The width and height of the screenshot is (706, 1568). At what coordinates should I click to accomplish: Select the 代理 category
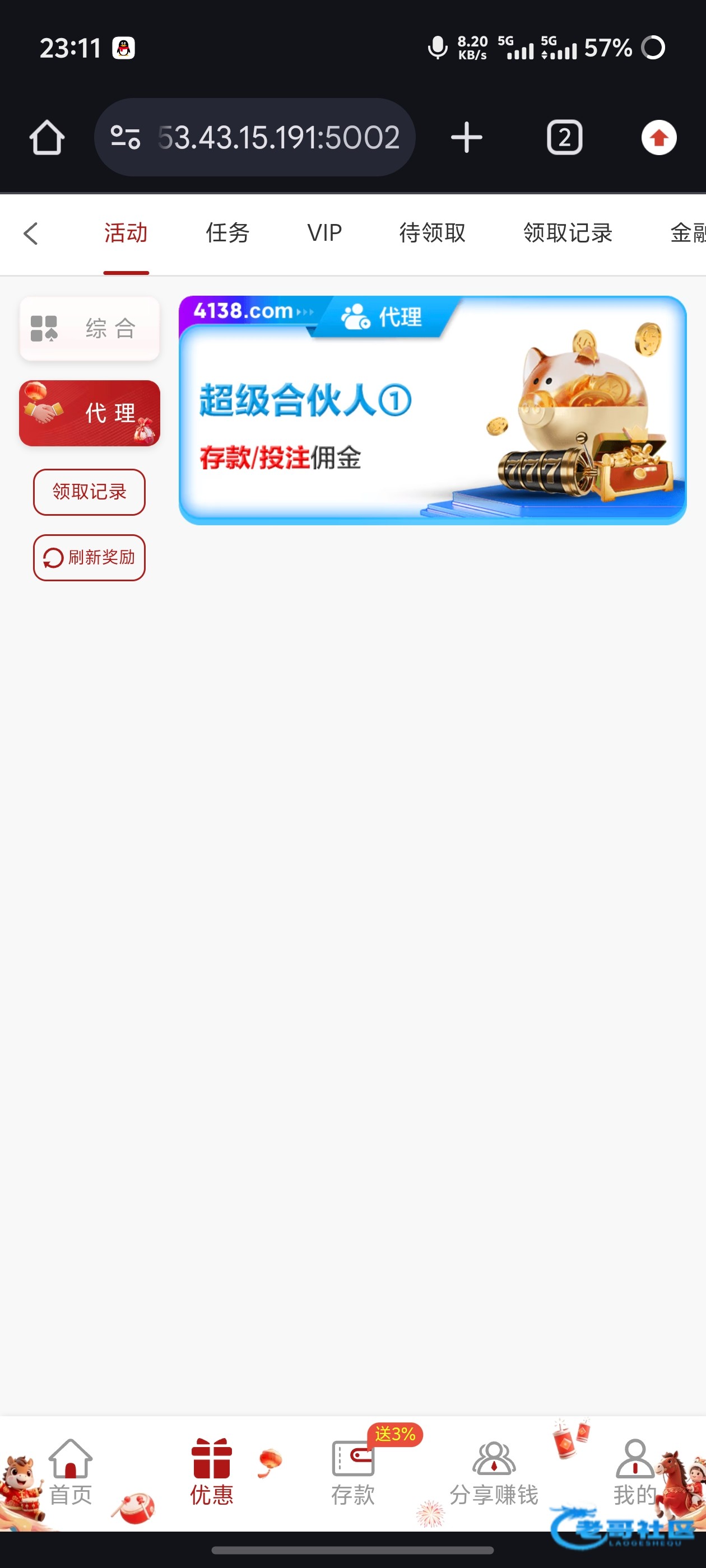pos(90,413)
